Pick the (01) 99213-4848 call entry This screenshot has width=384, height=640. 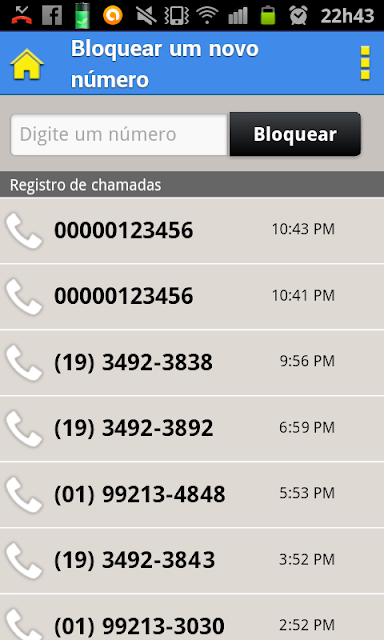coord(192,495)
